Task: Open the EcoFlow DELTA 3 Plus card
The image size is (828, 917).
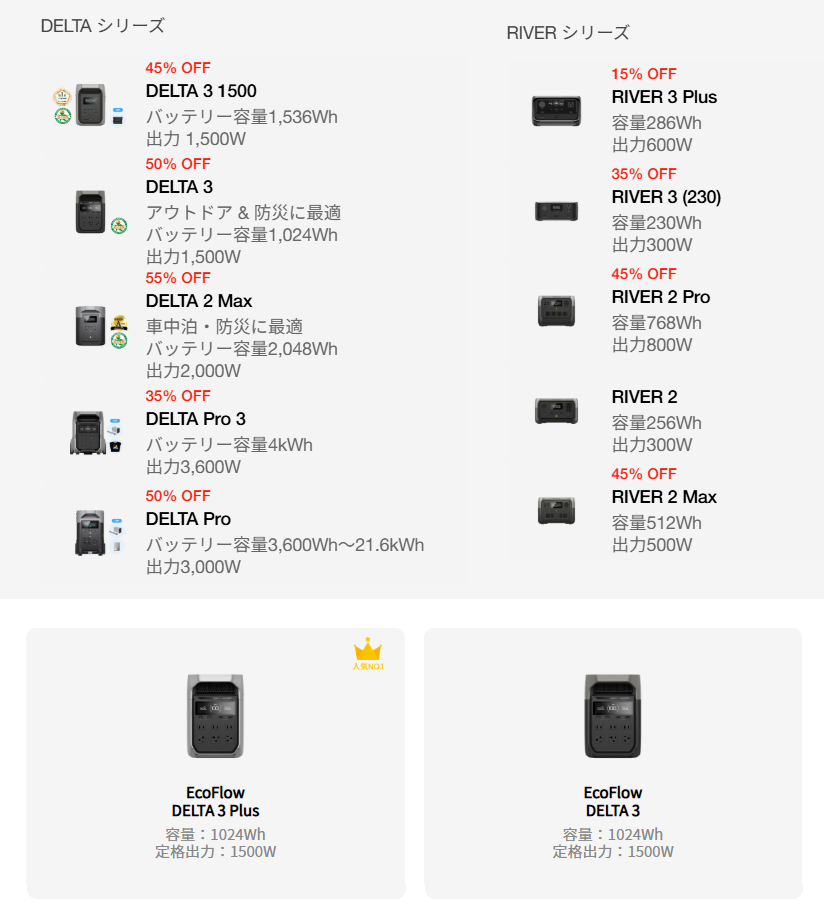Action: click(x=215, y=762)
